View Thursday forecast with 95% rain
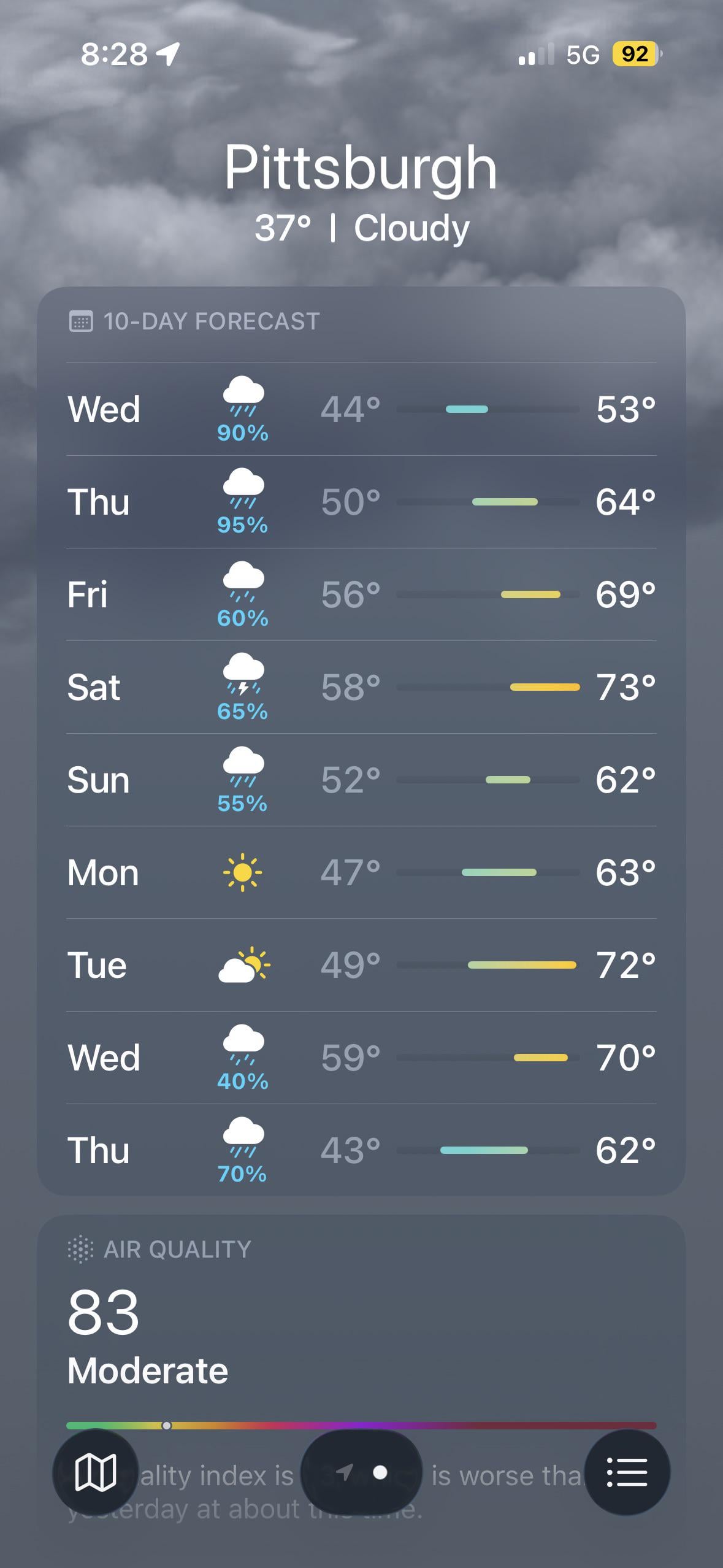Screen dimensions: 723x1568 pos(361,502)
